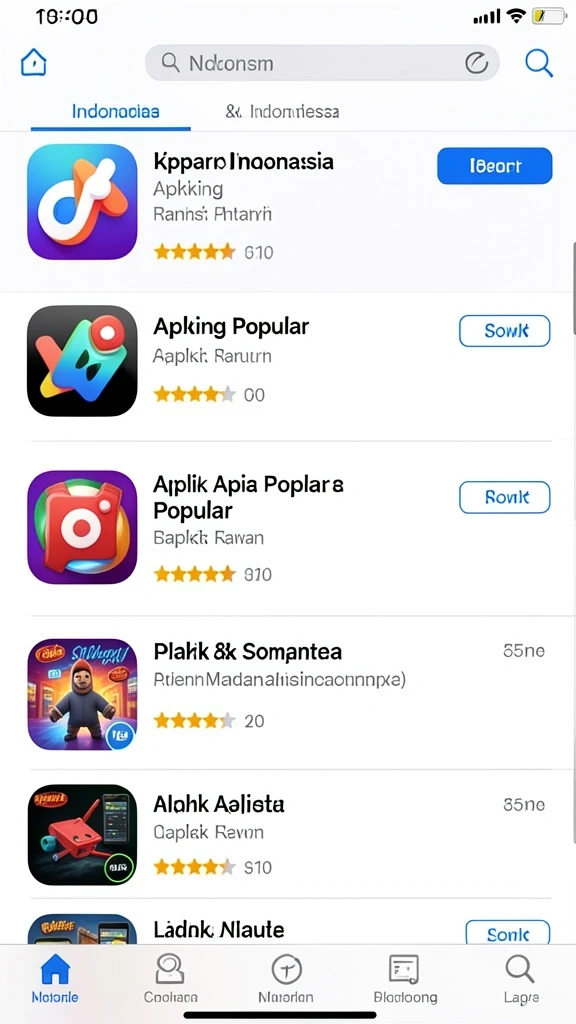
Task: Open the Blooloong bottom tab
Action: click(x=405, y=979)
